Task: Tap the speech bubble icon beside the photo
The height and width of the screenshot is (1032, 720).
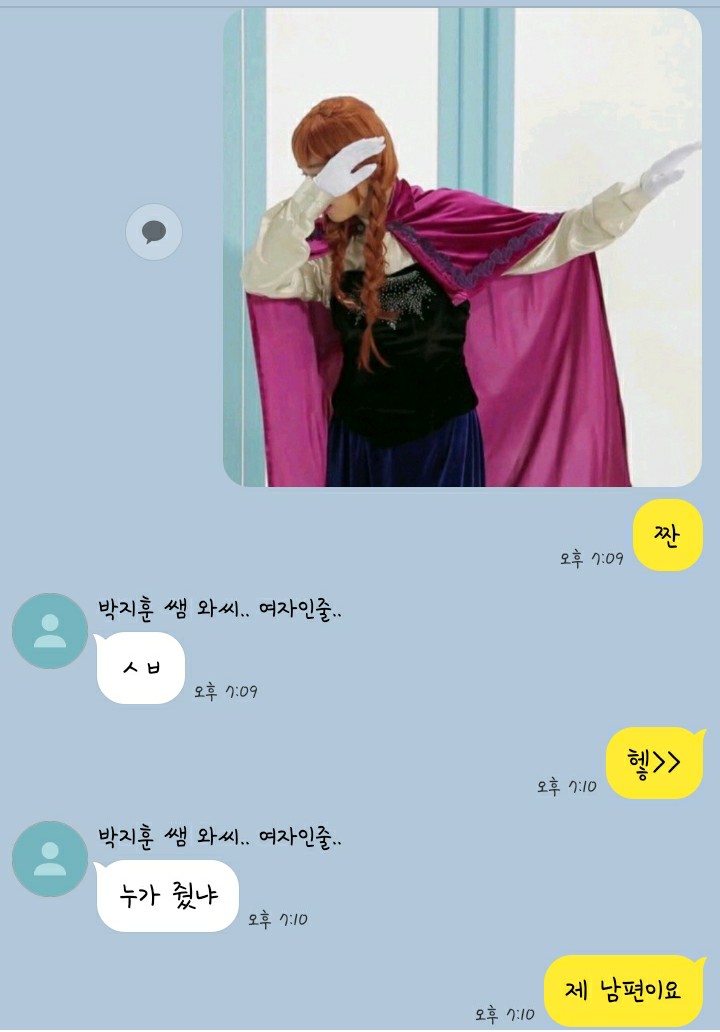Action: click(x=154, y=232)
